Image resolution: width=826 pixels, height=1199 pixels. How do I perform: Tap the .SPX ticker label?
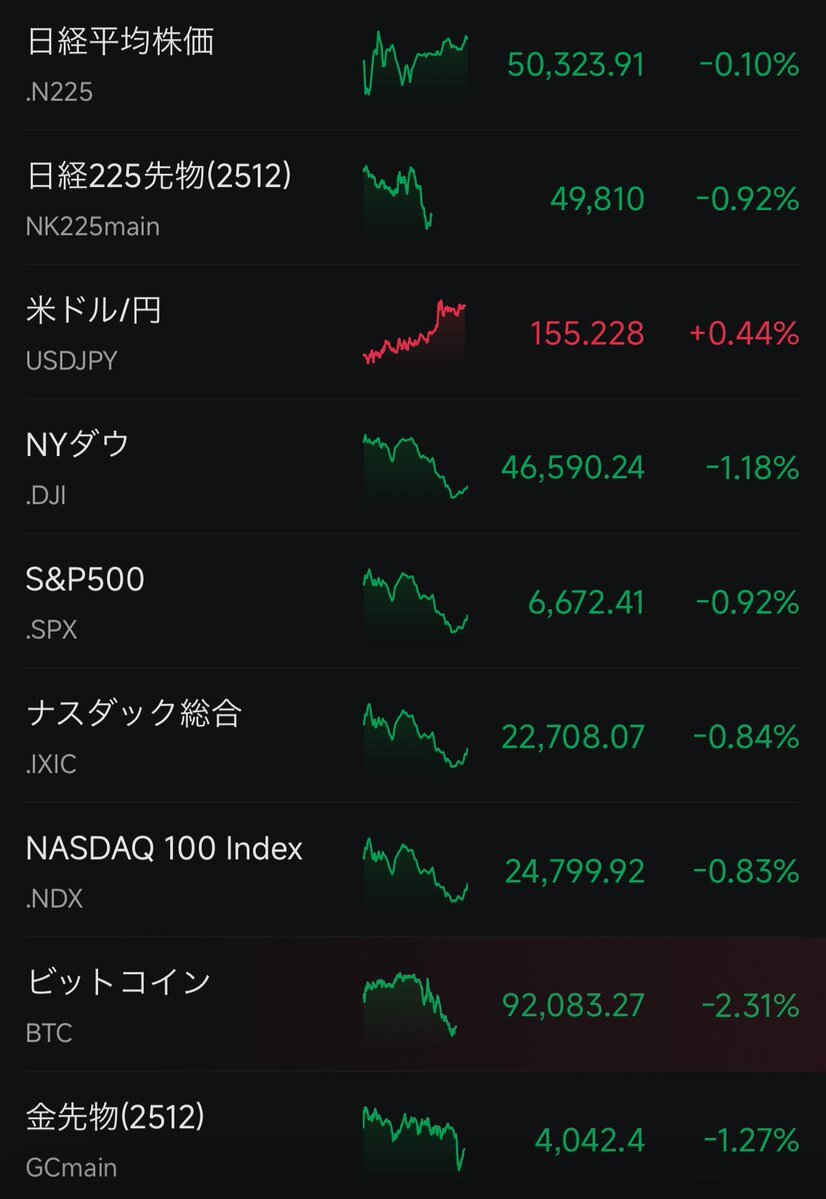48,628
